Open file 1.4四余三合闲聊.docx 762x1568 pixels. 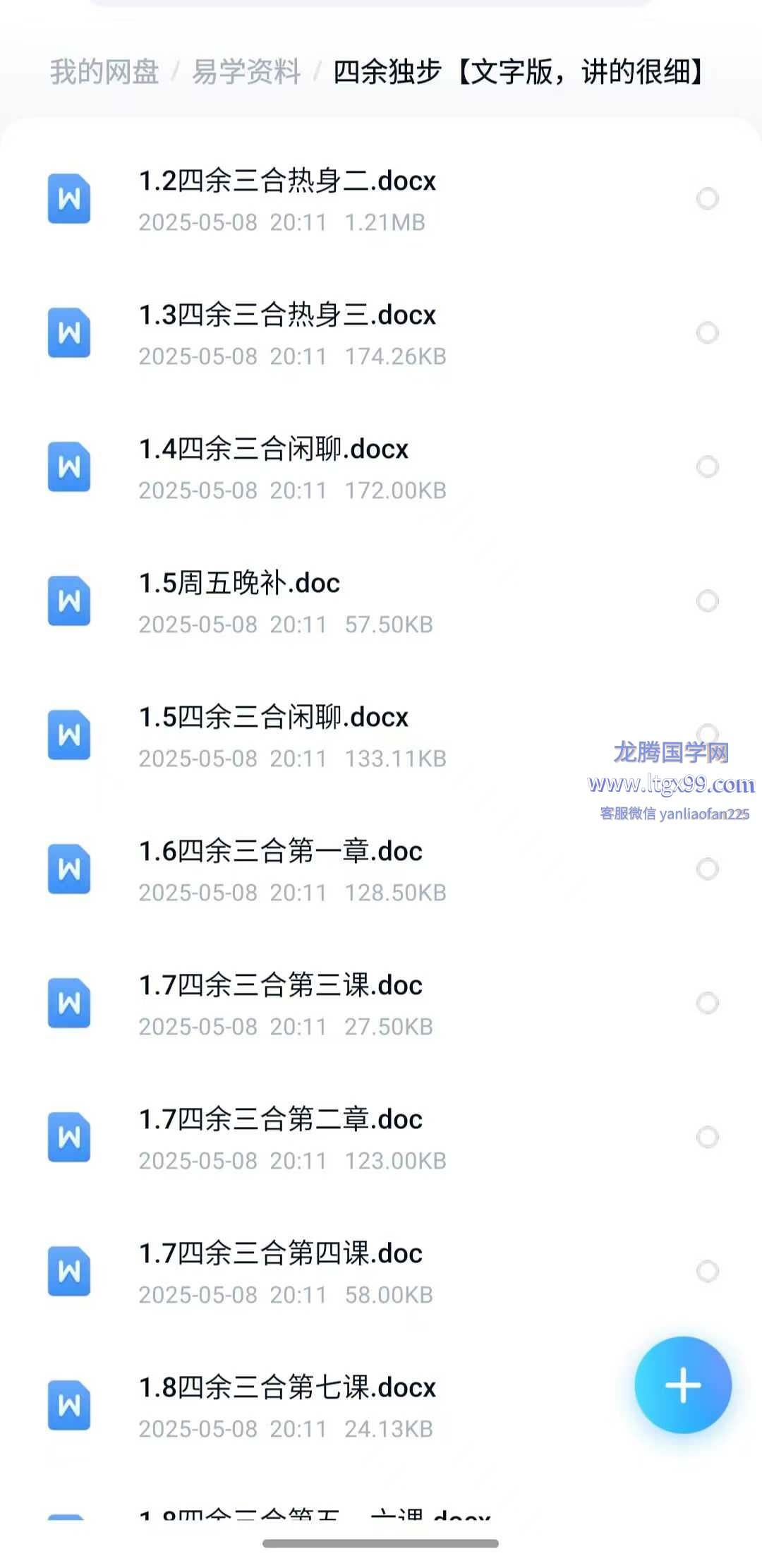pos(381,468)
